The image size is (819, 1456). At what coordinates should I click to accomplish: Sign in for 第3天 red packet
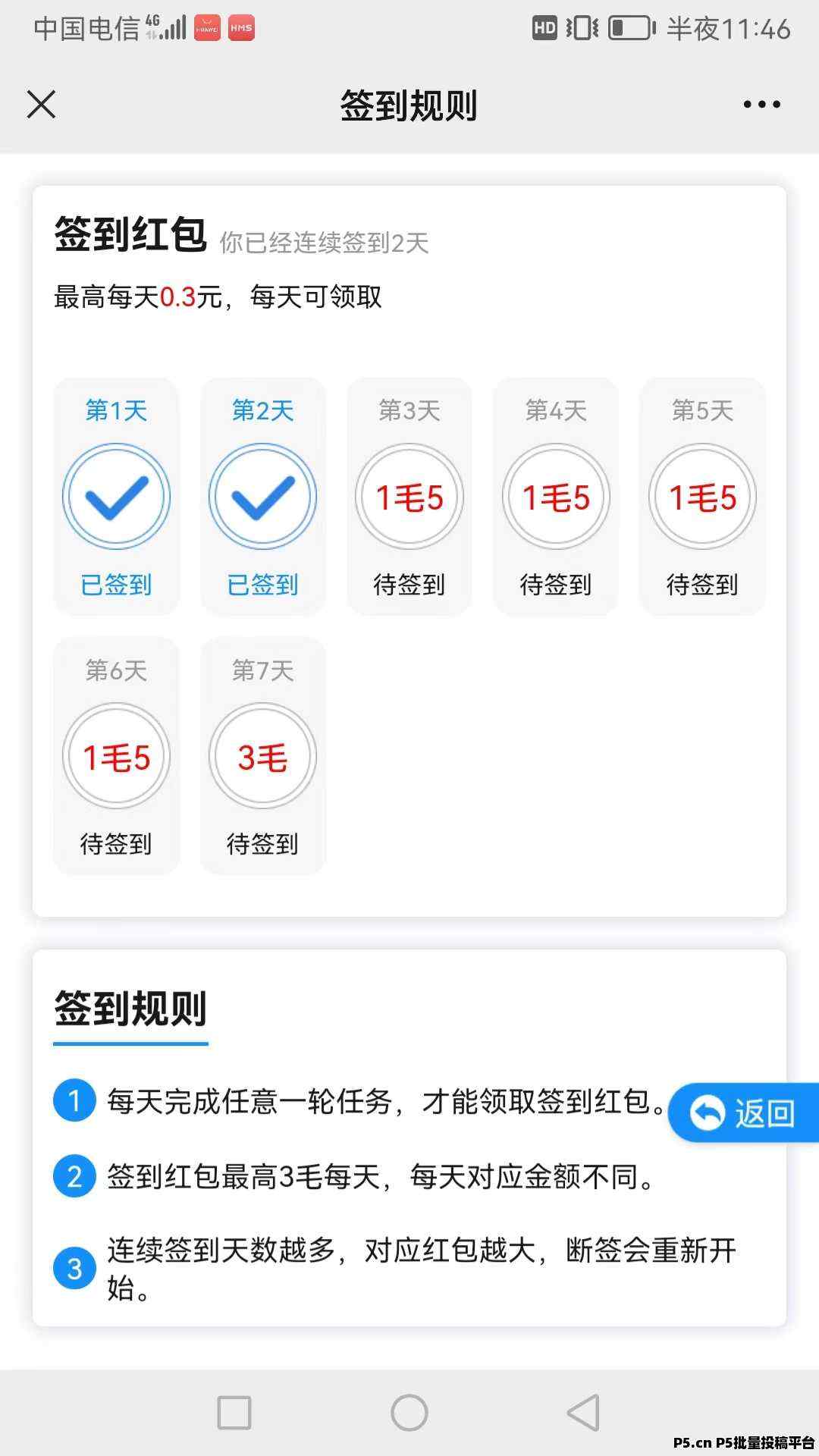pyautogui.click(x=409, y=497)
